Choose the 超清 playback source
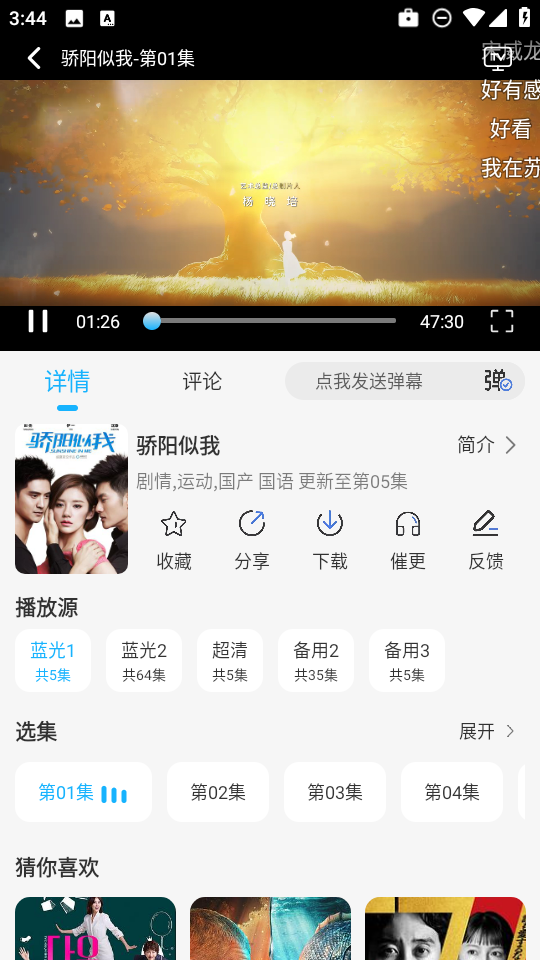The image size is (540, 960). (x=230, y=661)
